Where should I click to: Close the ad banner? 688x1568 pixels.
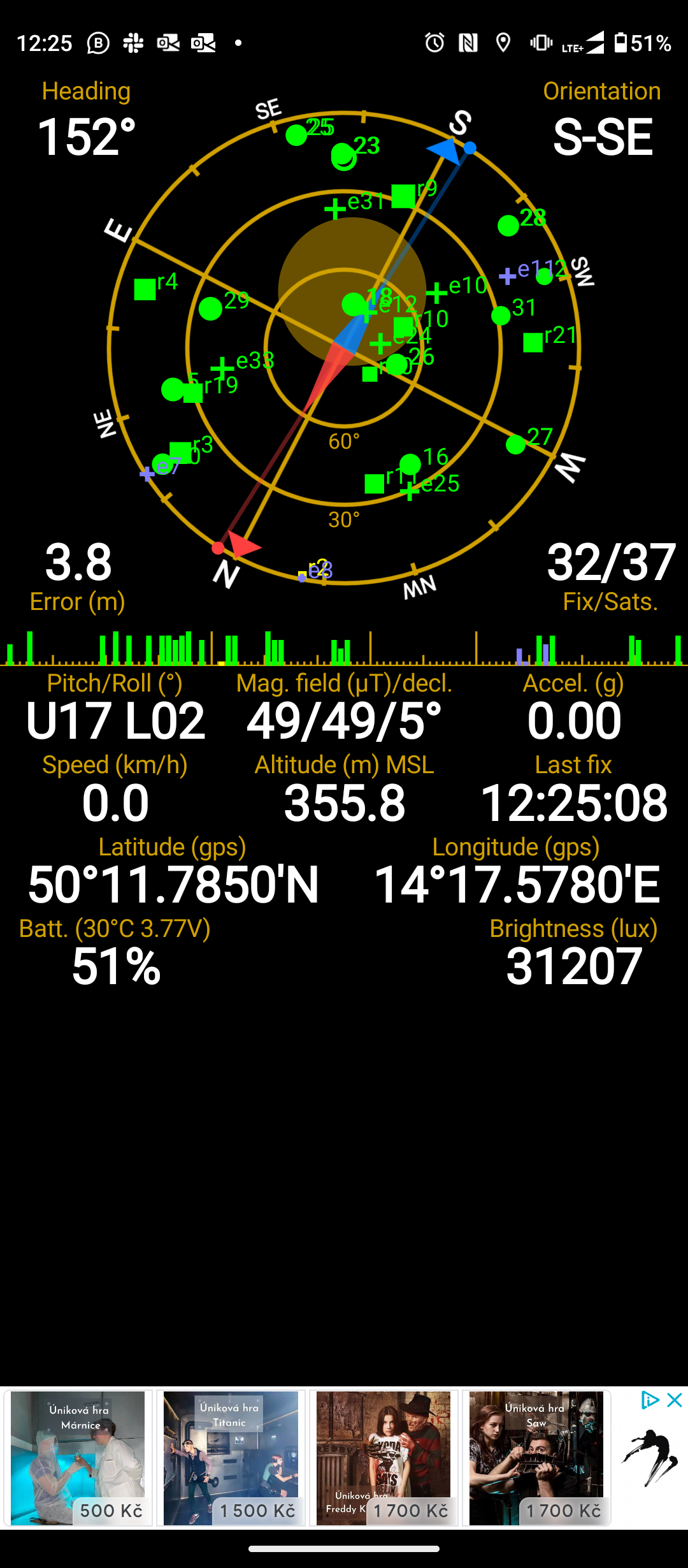tap(675, 1400)
